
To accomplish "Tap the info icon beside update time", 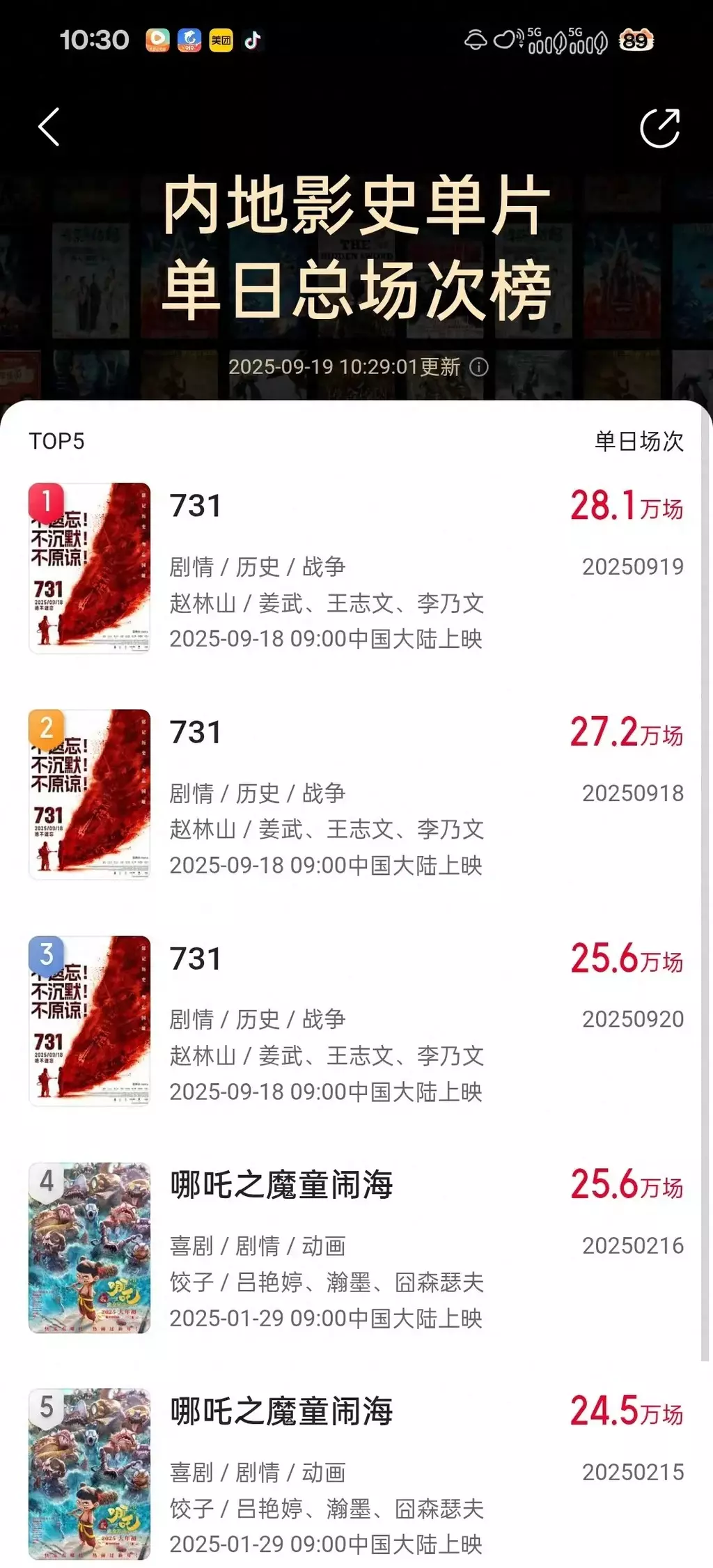I will point(479,367).
